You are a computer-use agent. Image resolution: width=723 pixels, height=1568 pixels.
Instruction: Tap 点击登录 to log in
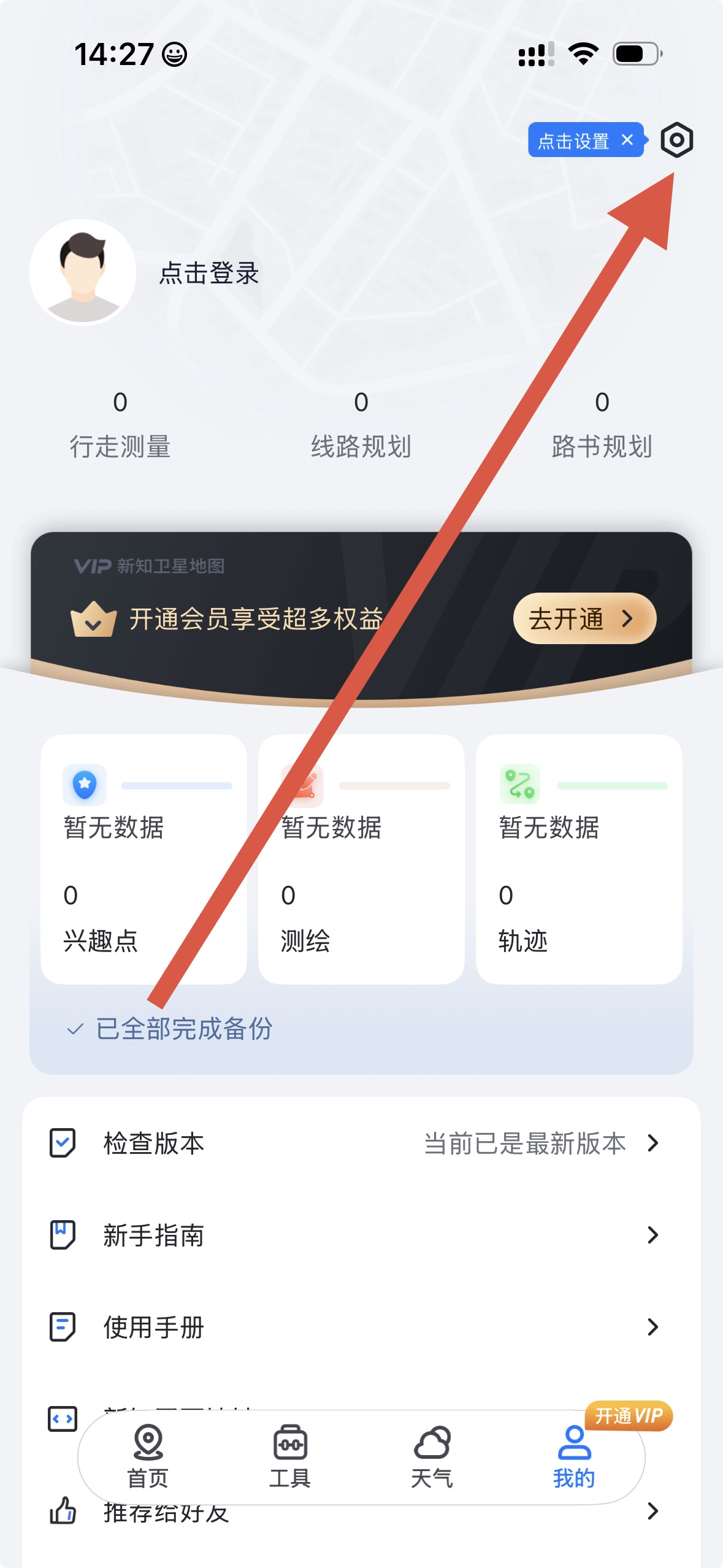209,273
